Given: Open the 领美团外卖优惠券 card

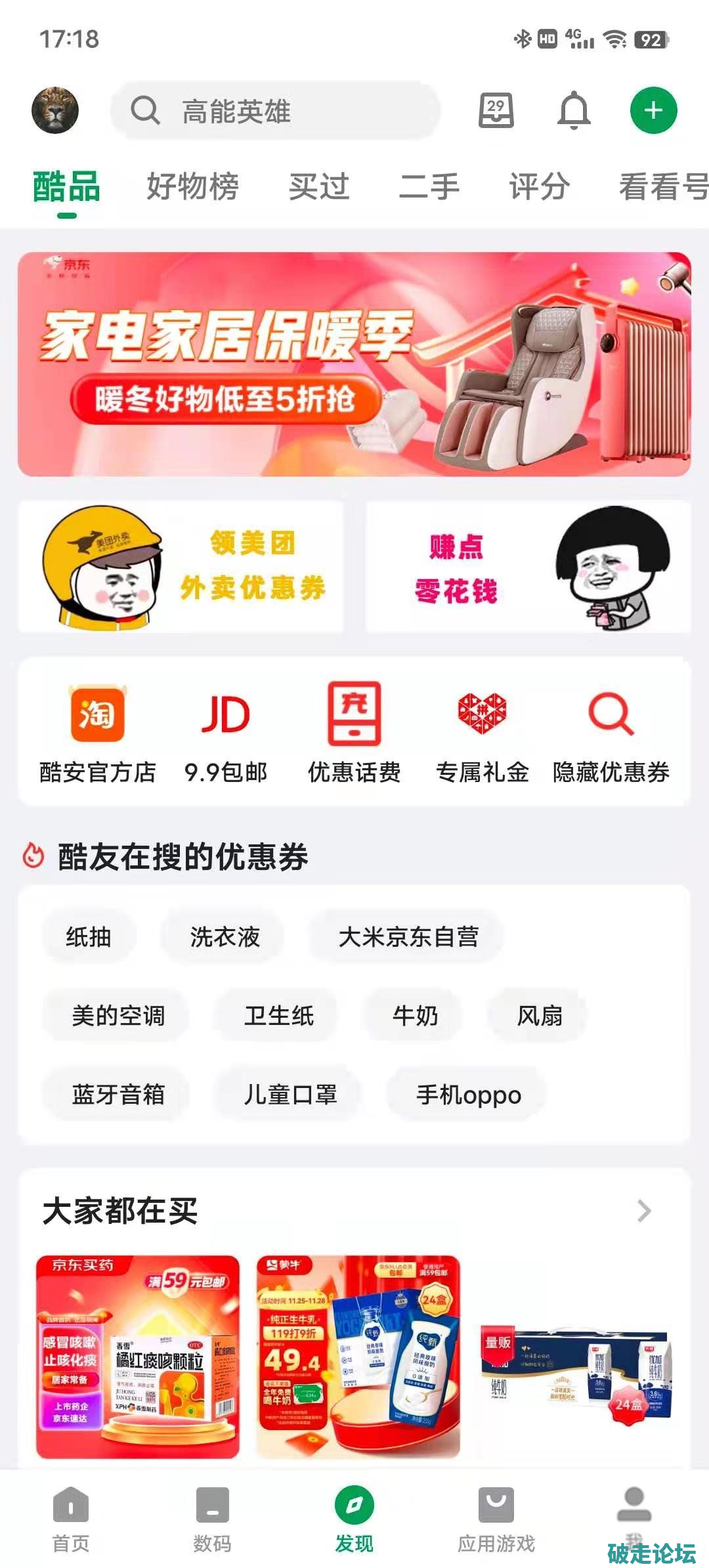Looking at the screenshot, I should pos(181,567).
